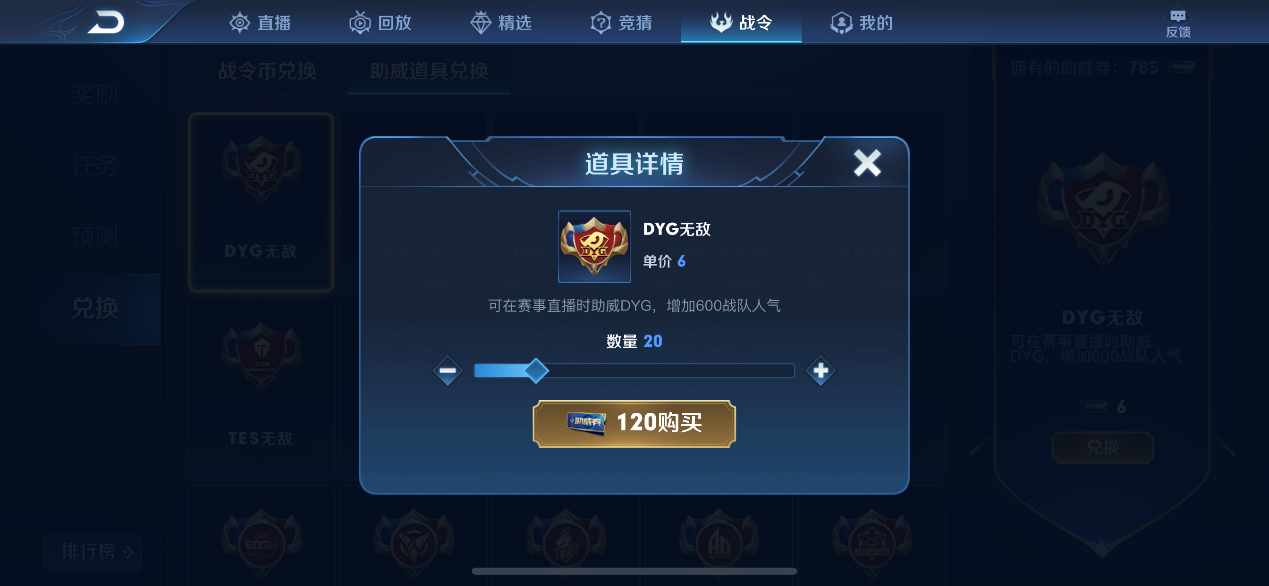The height and width of the screenshot is (586, 1269).
Task: Increase quantity with the plus button
Action: pos(821,372)
